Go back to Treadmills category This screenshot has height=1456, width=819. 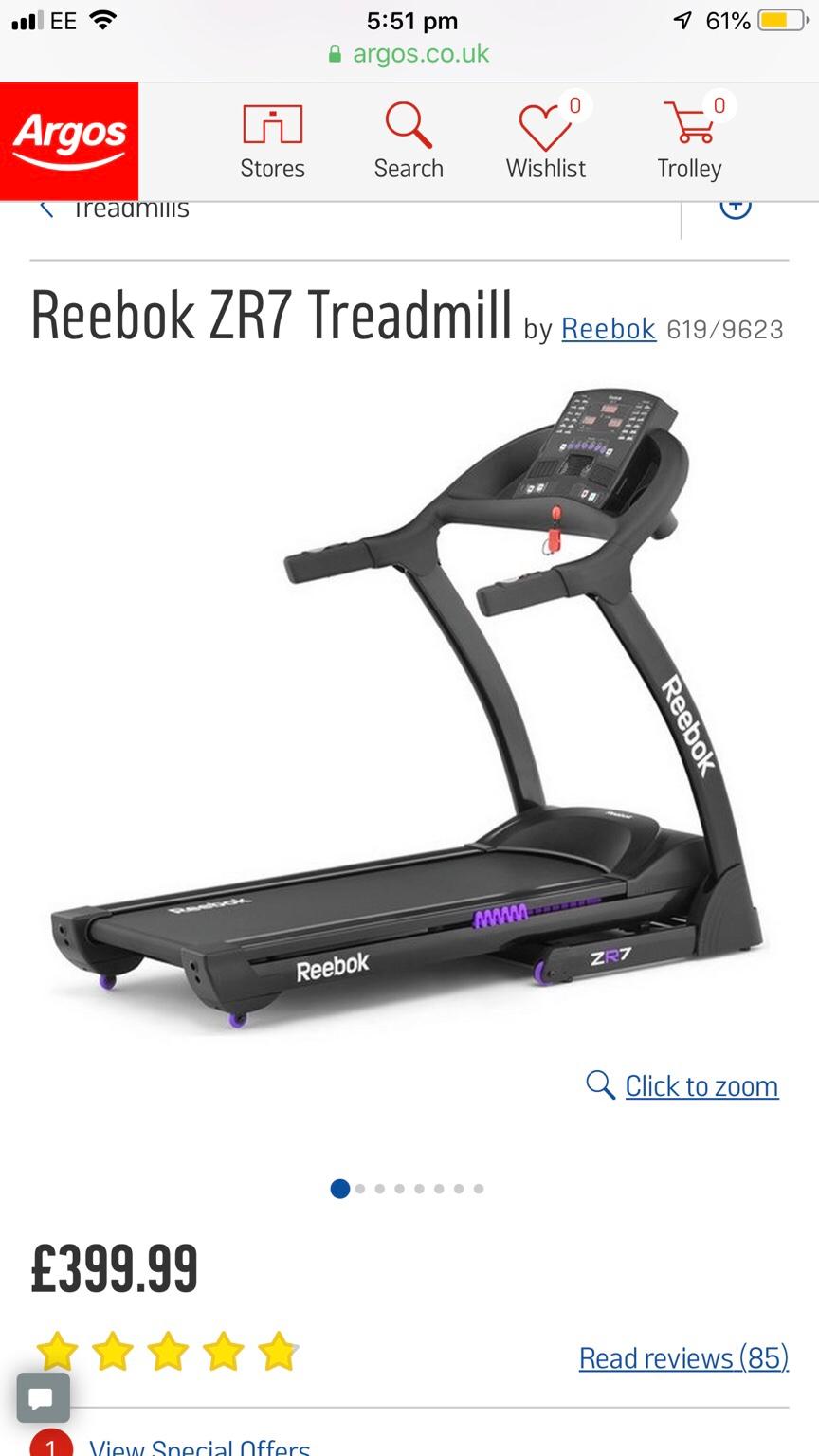(x=114, y=210)
